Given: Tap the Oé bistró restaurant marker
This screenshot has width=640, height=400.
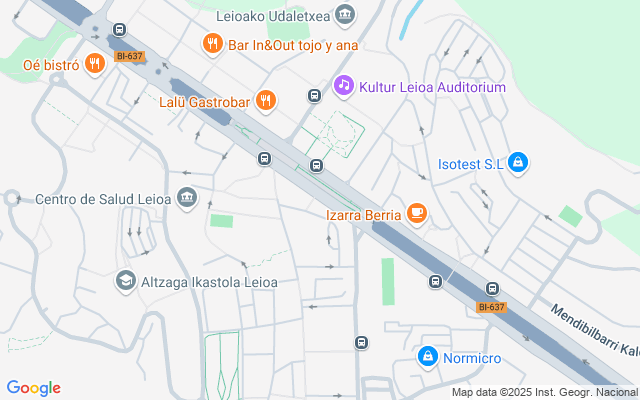Looking at the screenshot, I should (x=95, y=64).
